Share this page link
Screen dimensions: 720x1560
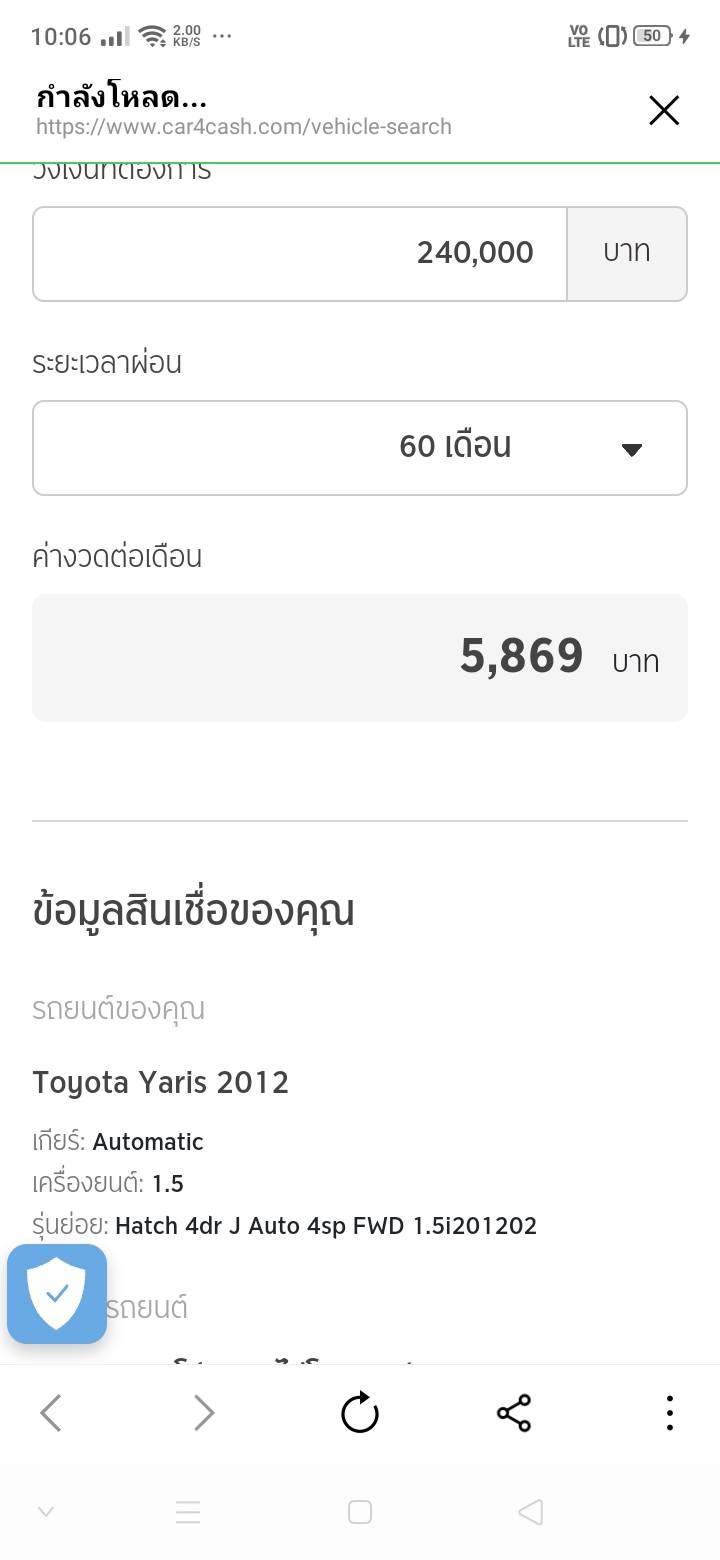(x=514, y=1413)
